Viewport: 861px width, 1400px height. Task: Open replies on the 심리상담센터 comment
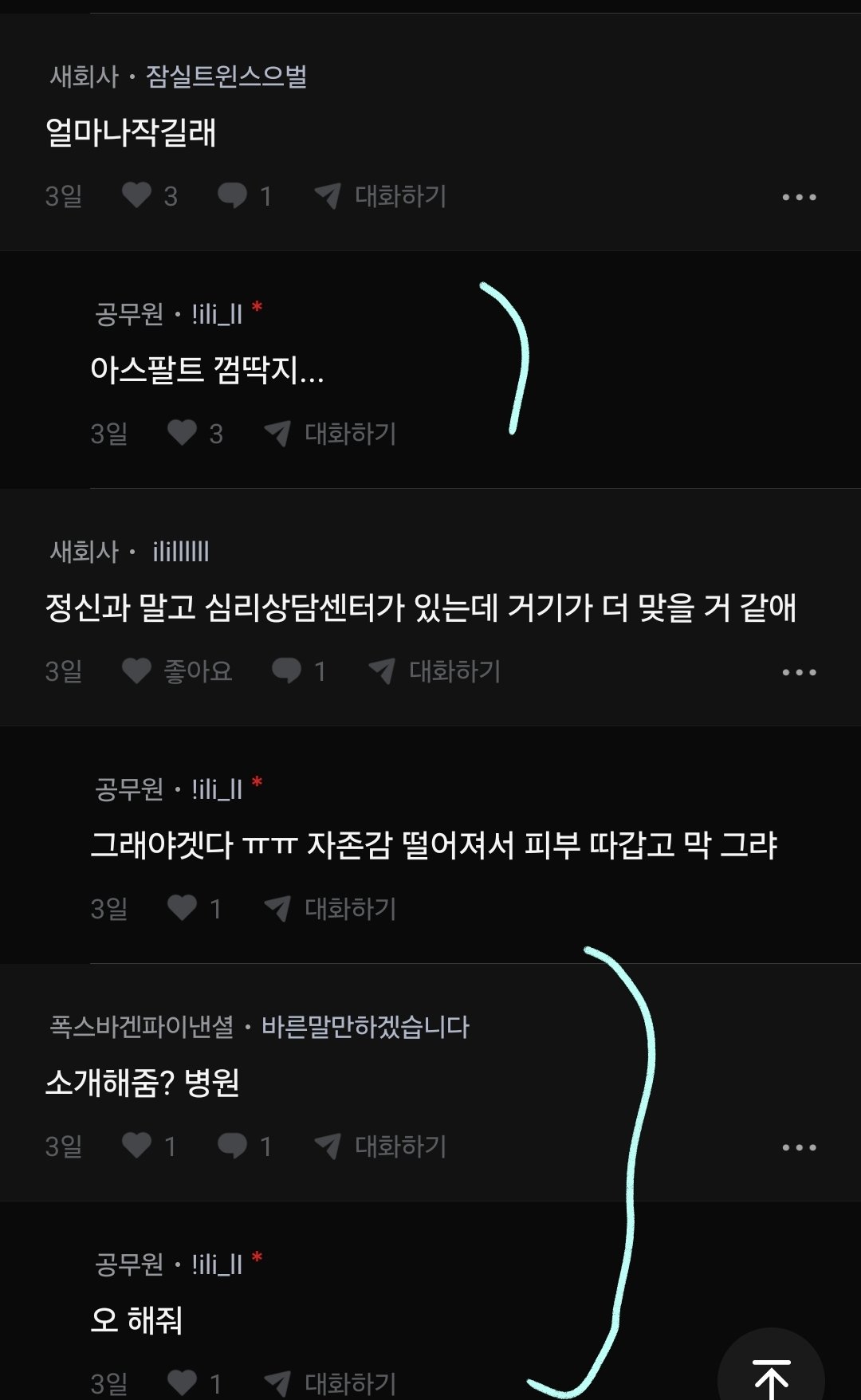tap(287, 671)
